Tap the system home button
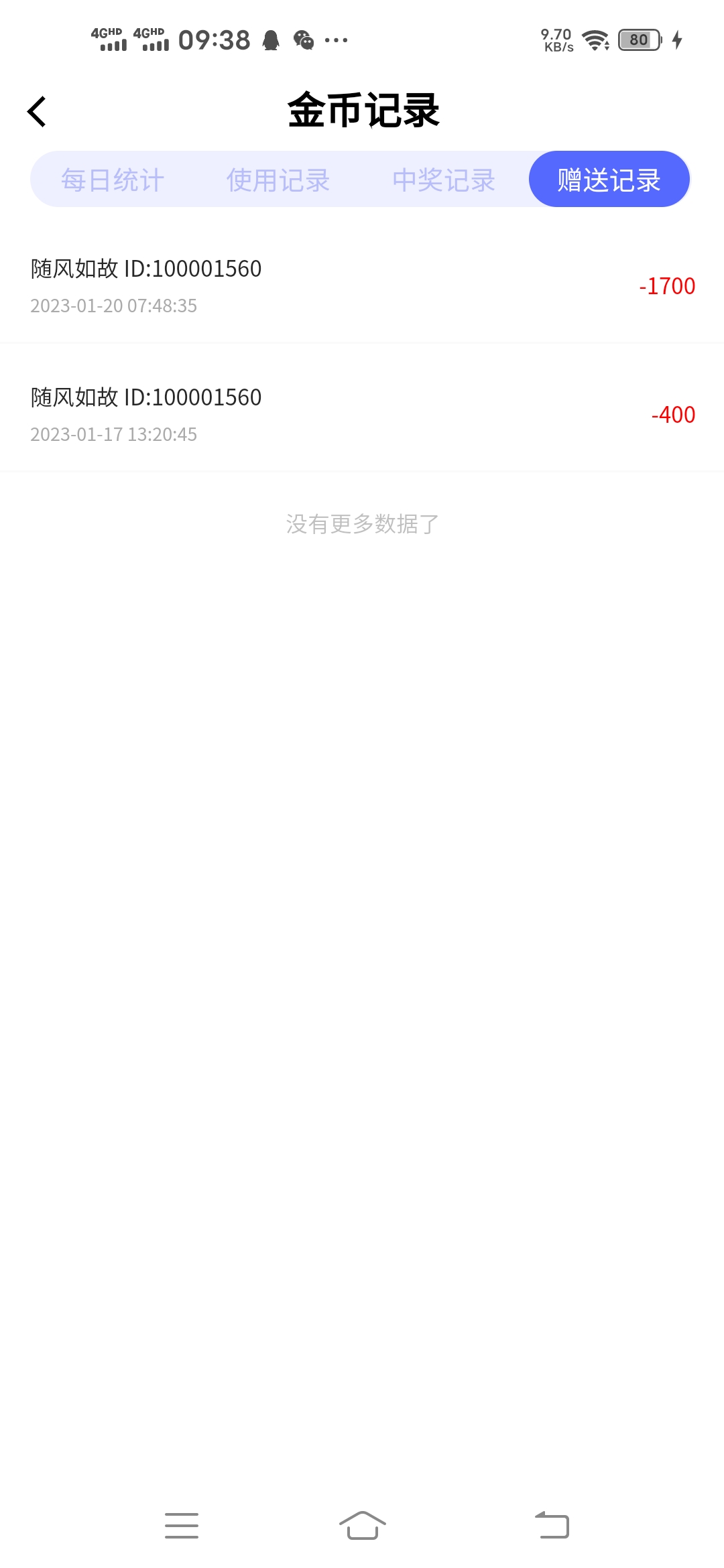 point(363,1525)
